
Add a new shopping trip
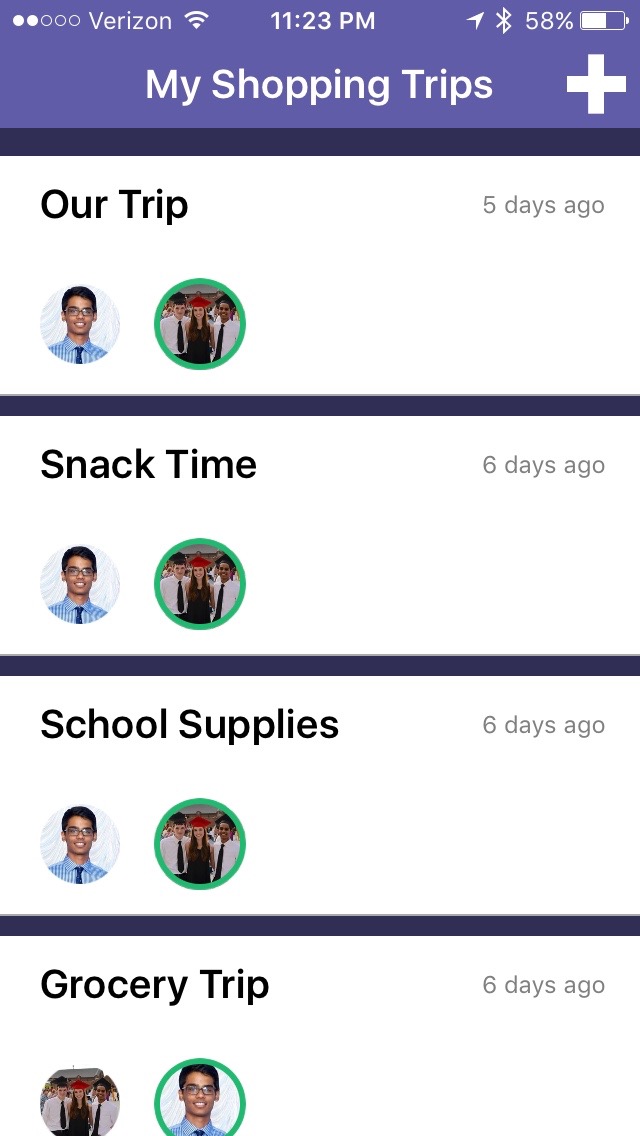point(596,85)
